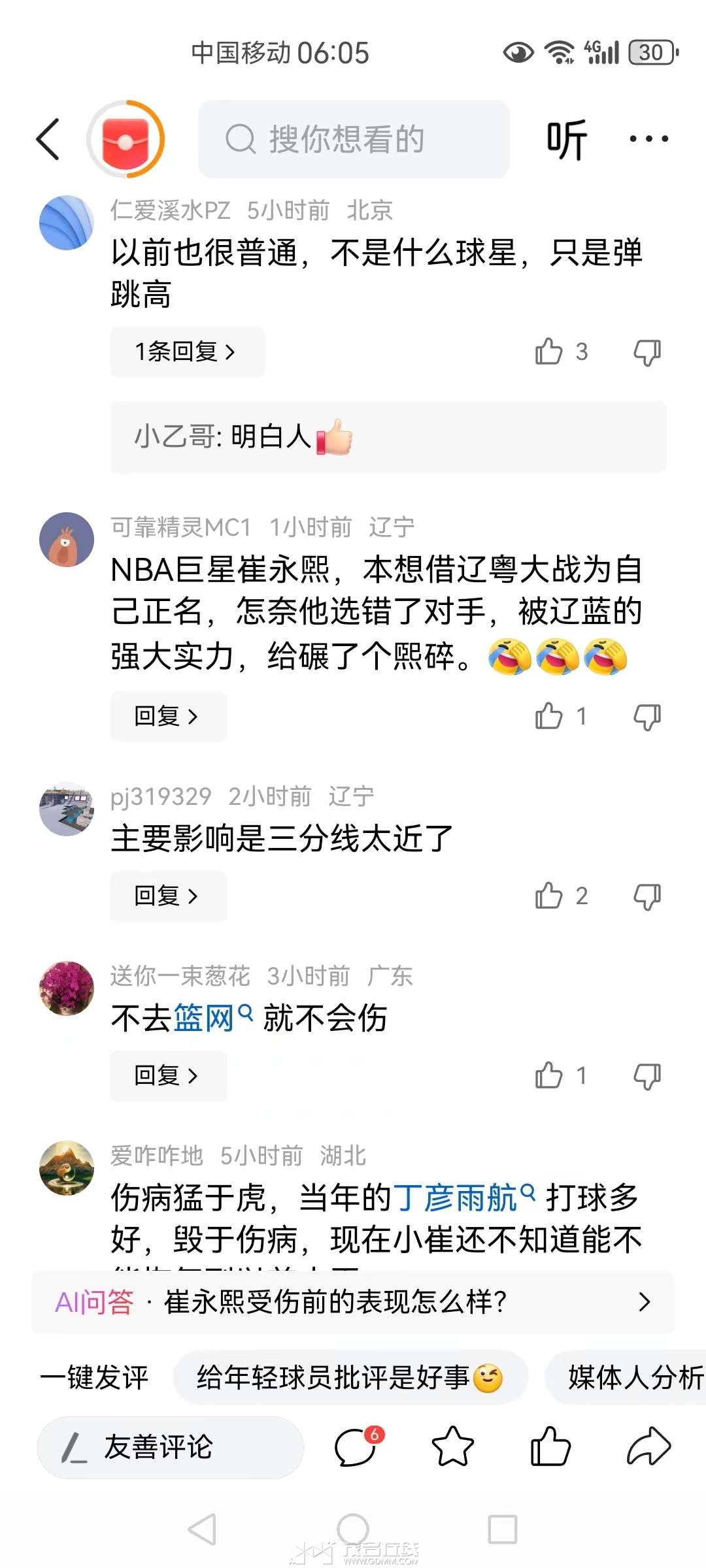This screenshot has width=706, height=1568.
Task: Reply to pj319329's comment
Action: click(167, 896)
